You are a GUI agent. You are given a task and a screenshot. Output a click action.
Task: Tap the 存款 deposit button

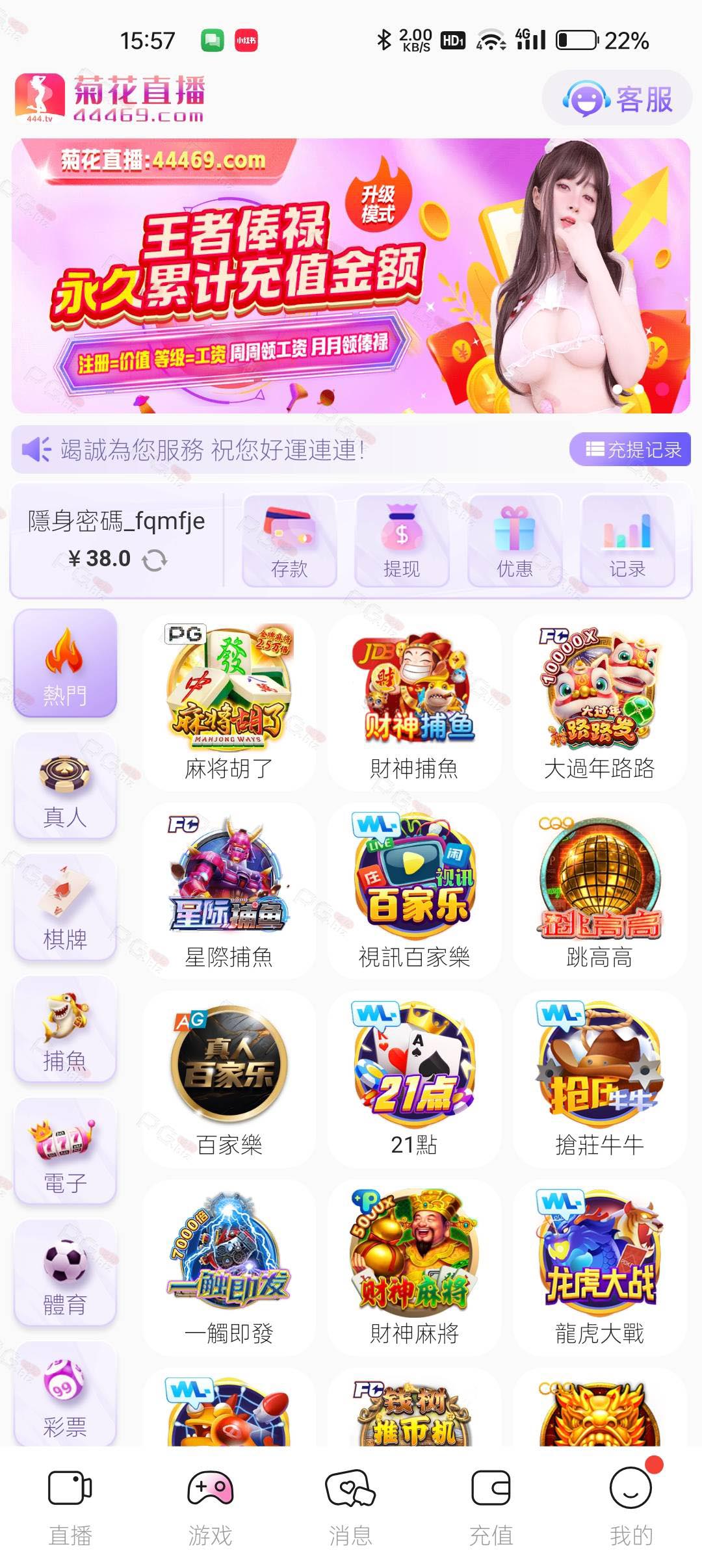click(289, 541)
